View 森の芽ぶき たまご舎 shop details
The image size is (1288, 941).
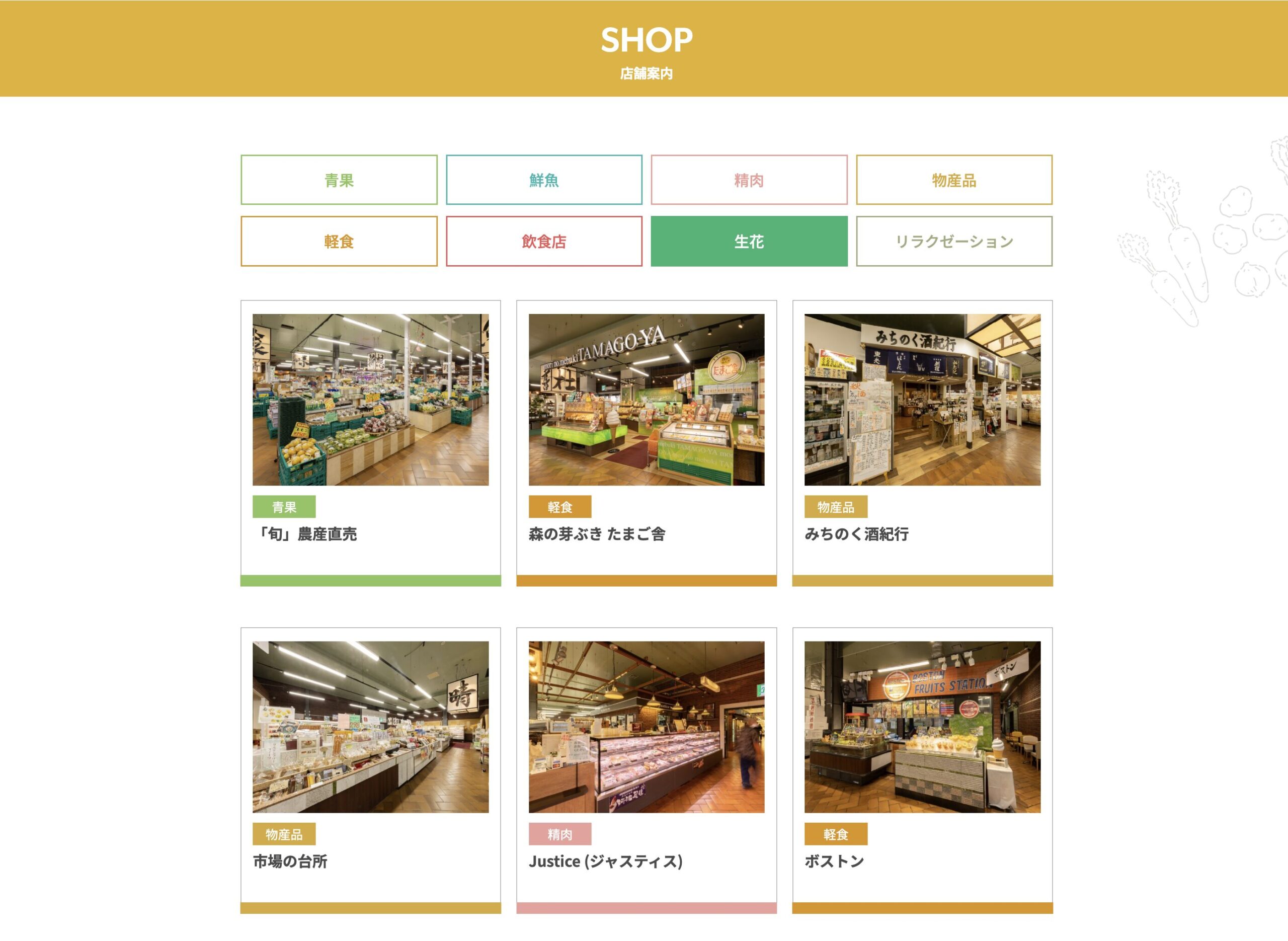click(x=647, y=442)
